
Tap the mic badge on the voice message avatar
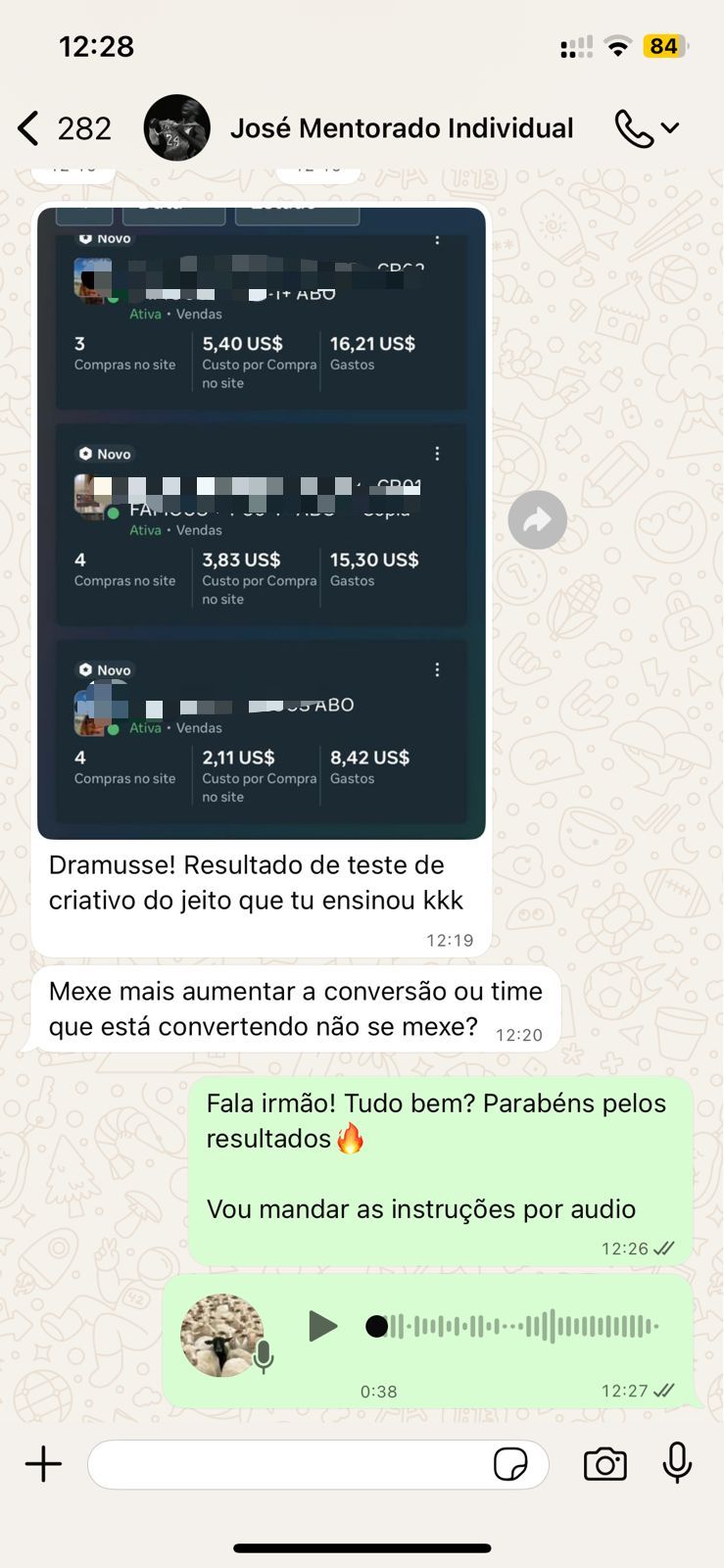point(259,1356)
